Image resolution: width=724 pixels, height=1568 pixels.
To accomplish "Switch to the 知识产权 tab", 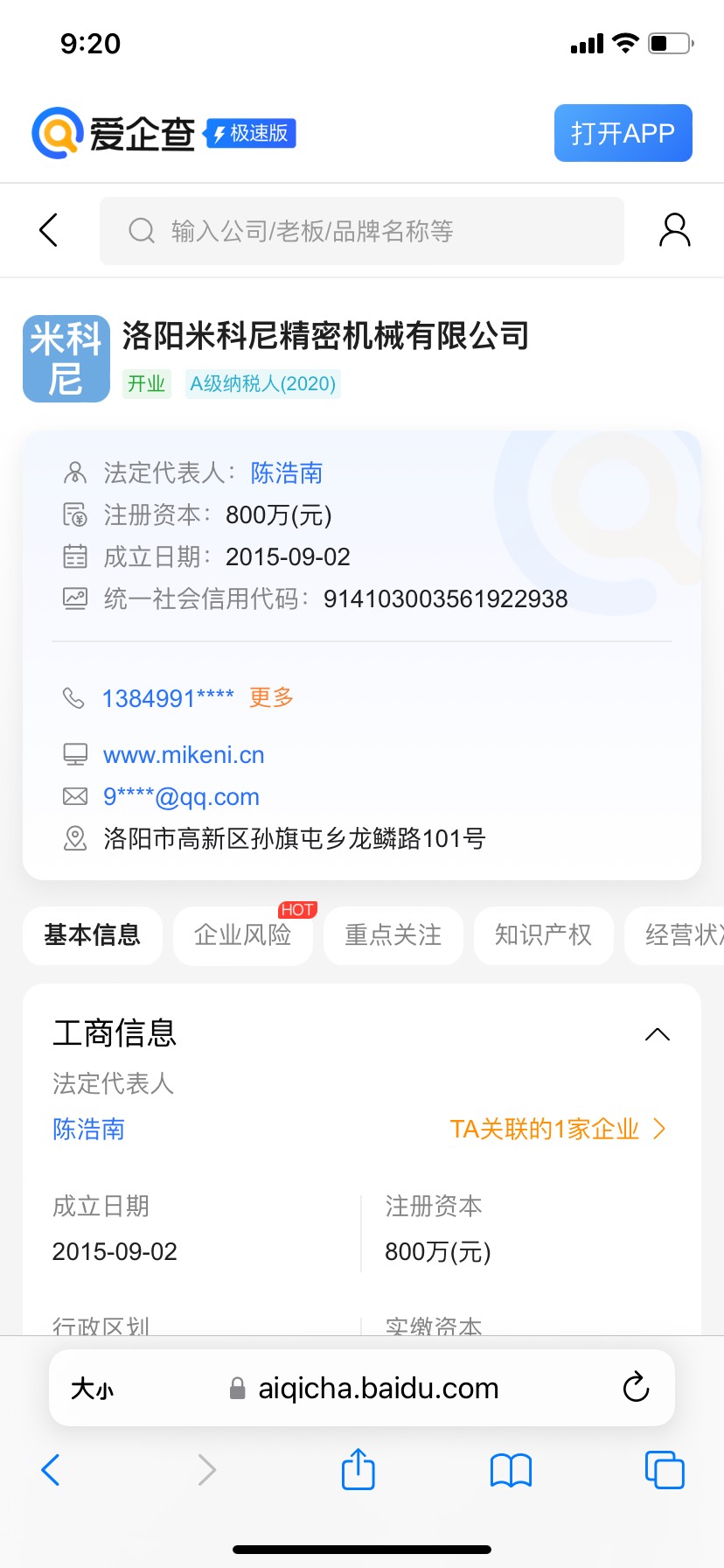I will (x=544, y=935).
